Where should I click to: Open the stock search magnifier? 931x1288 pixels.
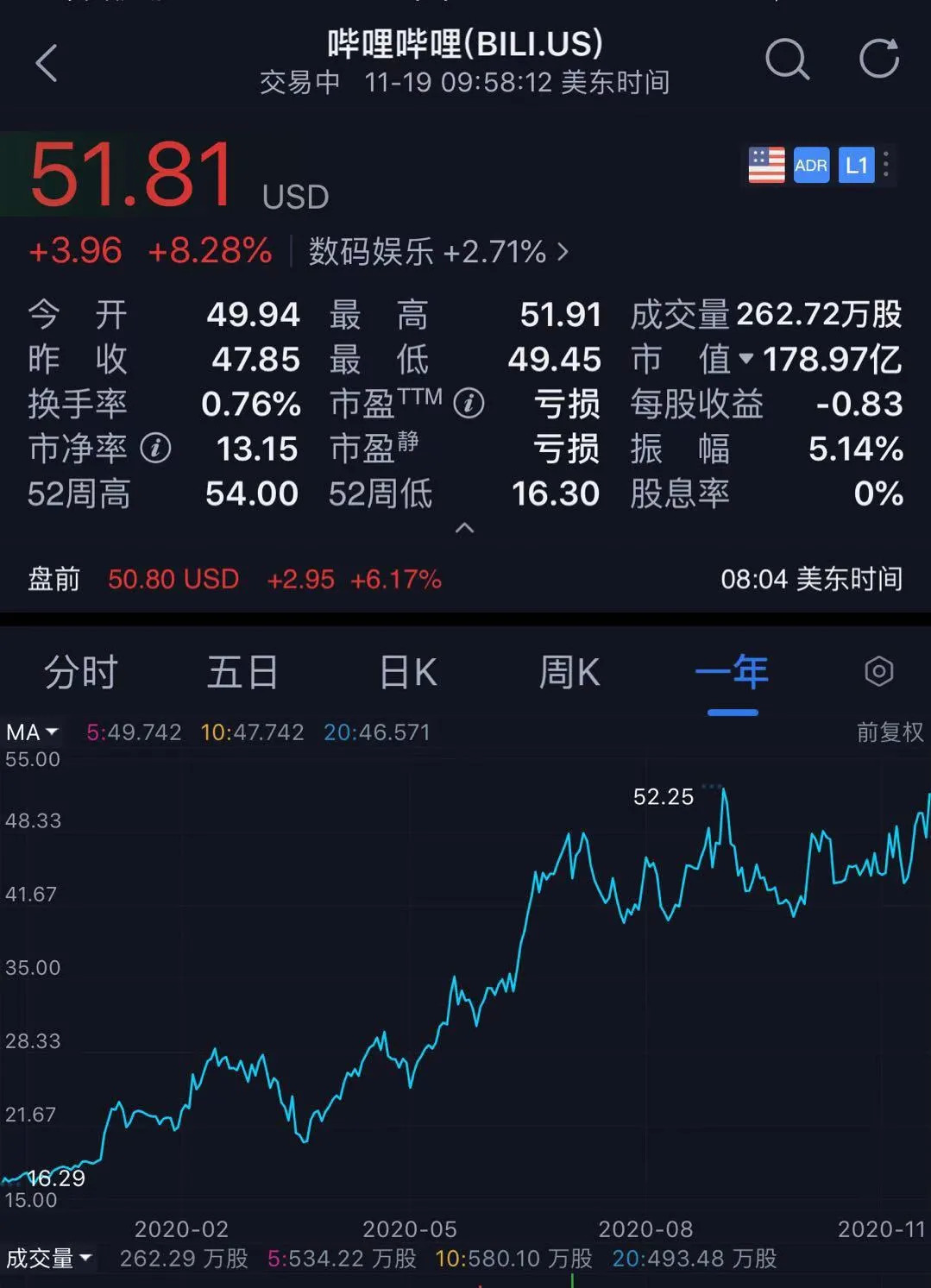[x=787, y=60]
